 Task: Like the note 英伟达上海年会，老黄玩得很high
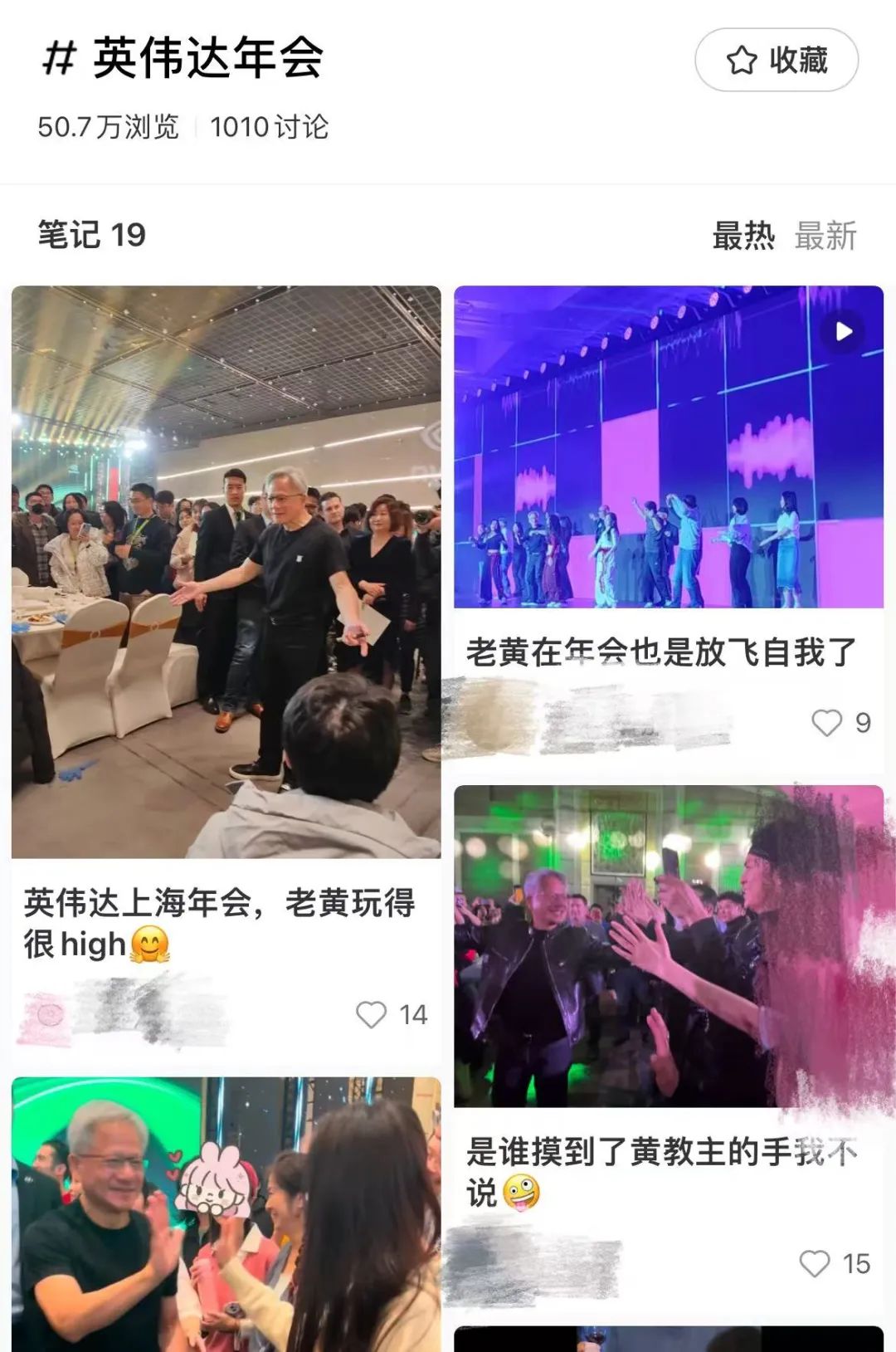click(372, 1014)
